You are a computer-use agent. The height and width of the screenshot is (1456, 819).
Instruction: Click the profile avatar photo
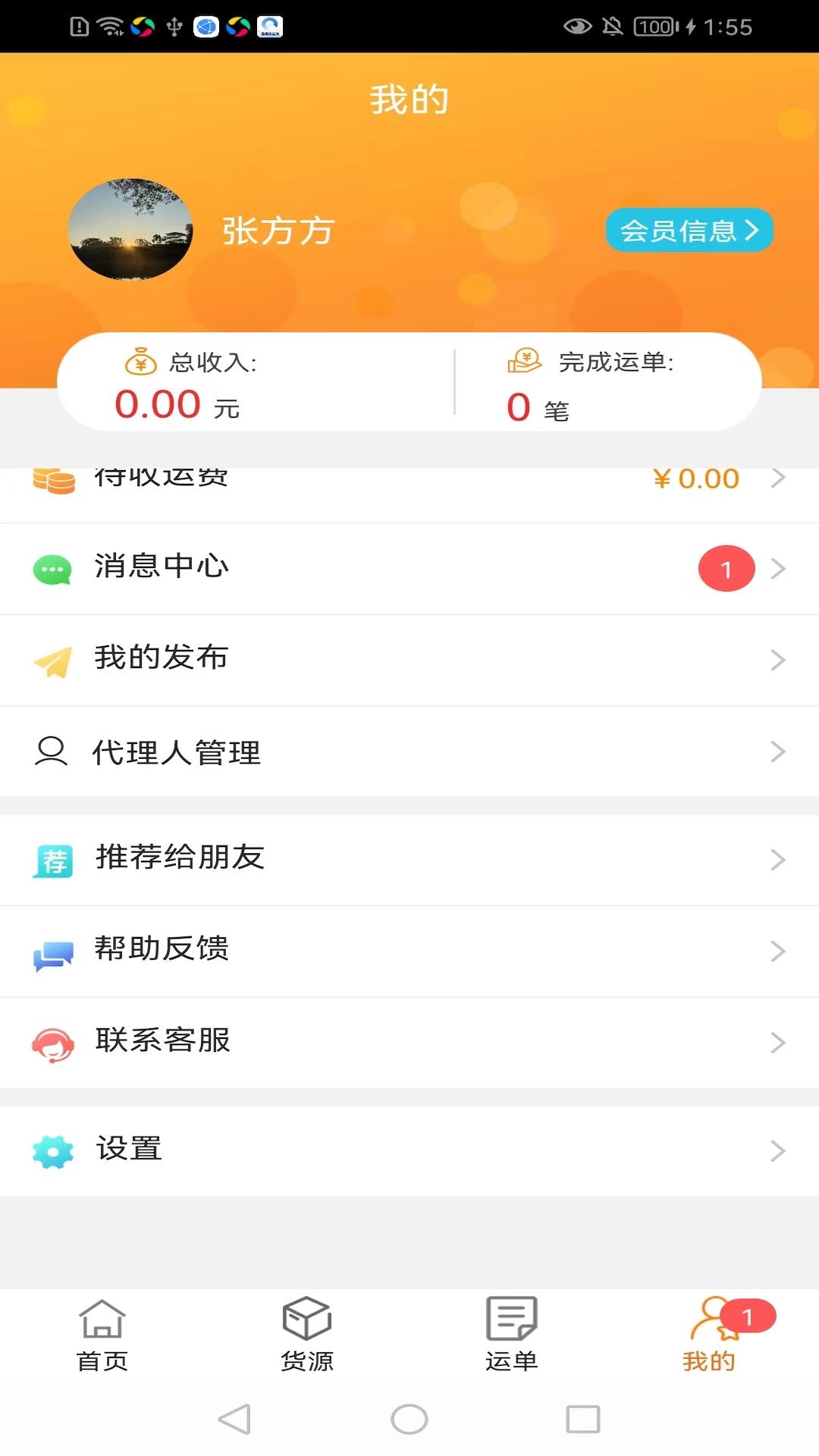pyautogui.click(x=130, y=228)
